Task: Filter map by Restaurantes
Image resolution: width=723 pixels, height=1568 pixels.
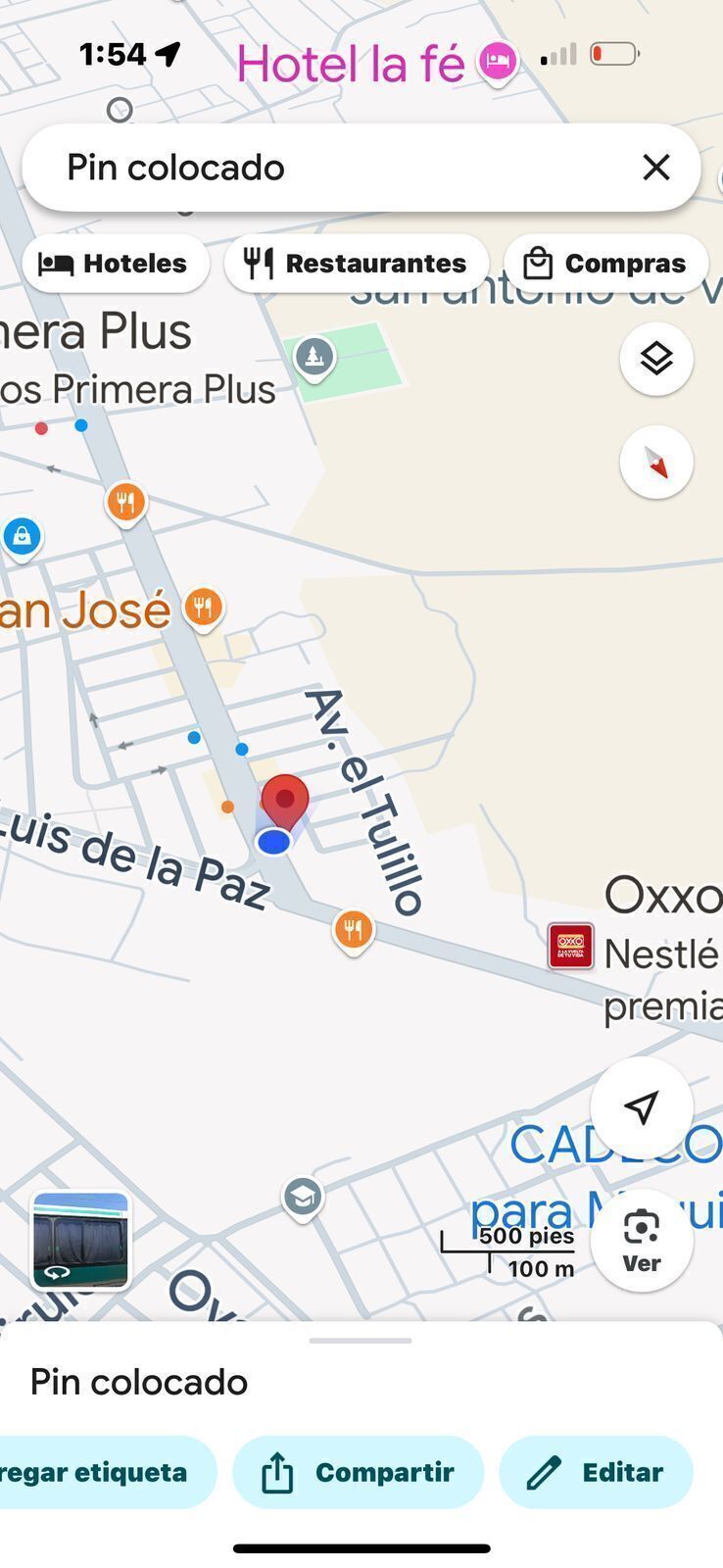Action: (357, 264)
